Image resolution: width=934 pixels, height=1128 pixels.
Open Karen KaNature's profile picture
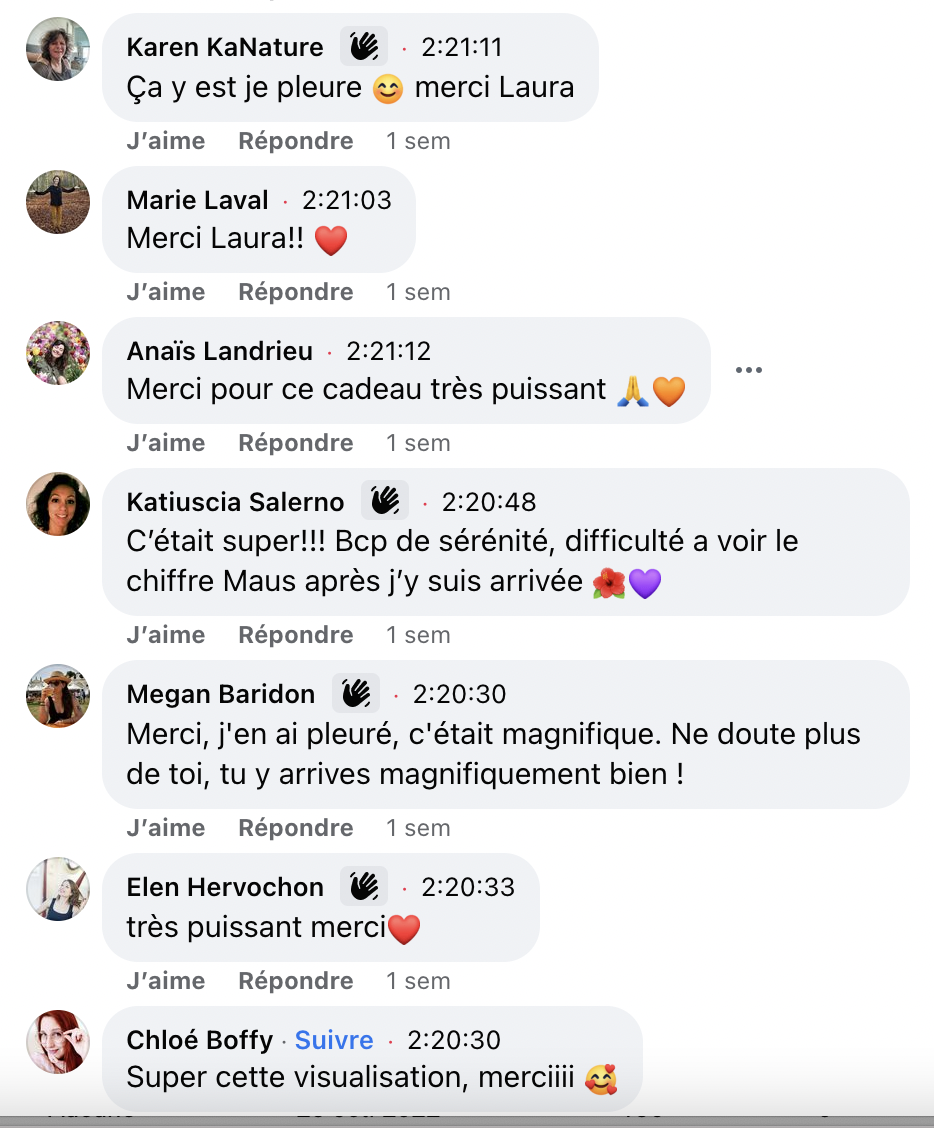(58, 49)
